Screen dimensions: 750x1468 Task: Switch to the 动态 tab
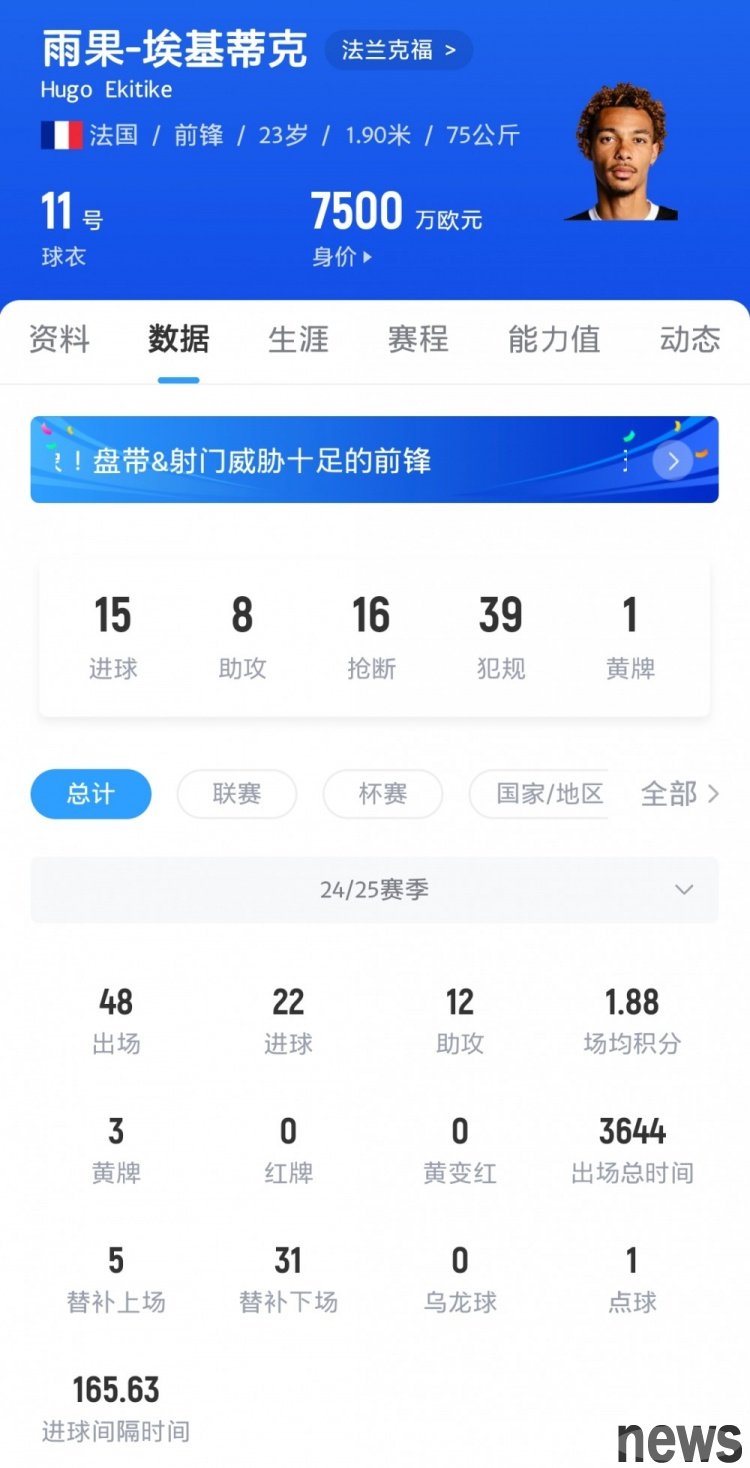click(690, 340)
